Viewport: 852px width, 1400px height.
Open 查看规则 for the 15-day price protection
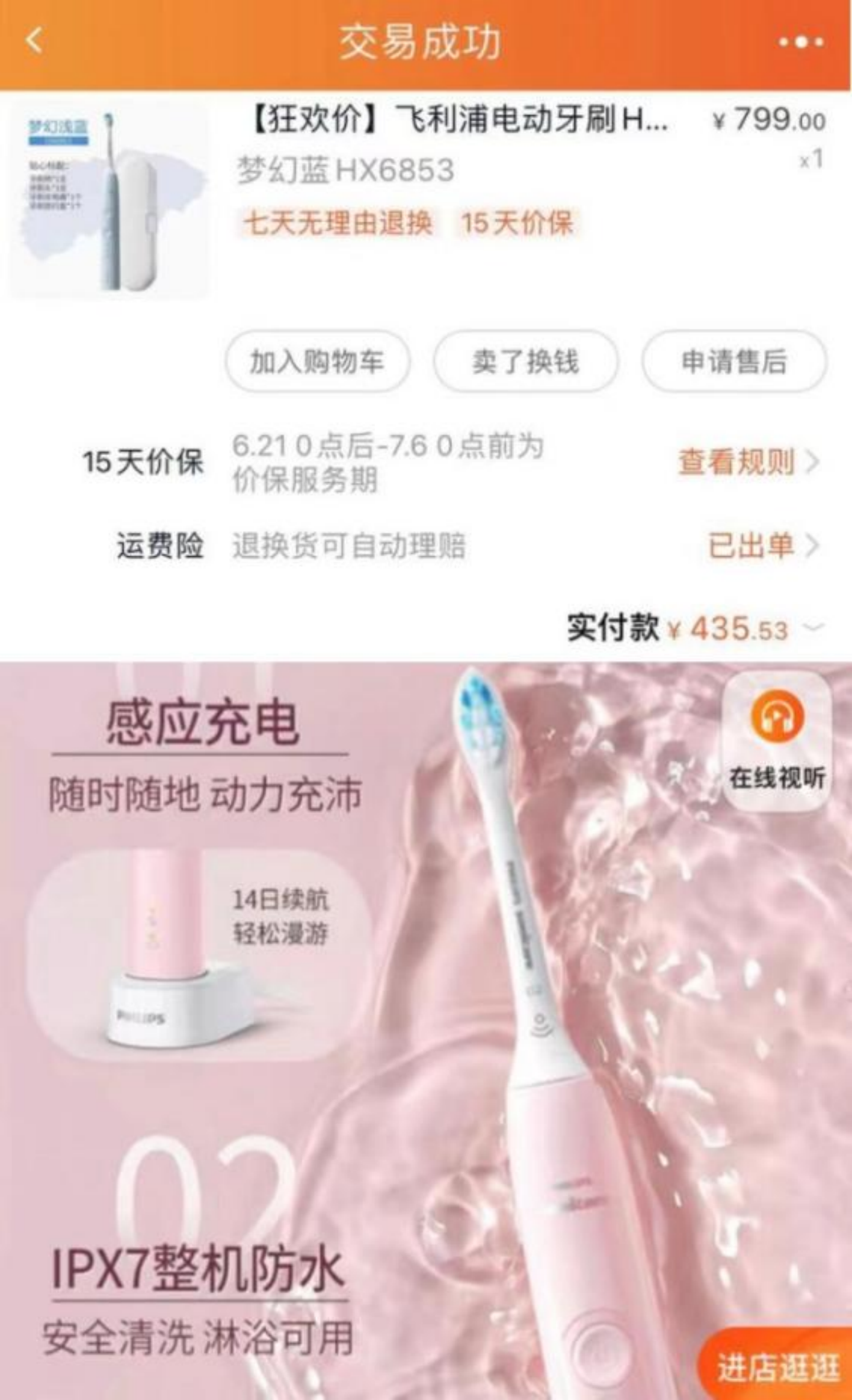pos(748,462)
